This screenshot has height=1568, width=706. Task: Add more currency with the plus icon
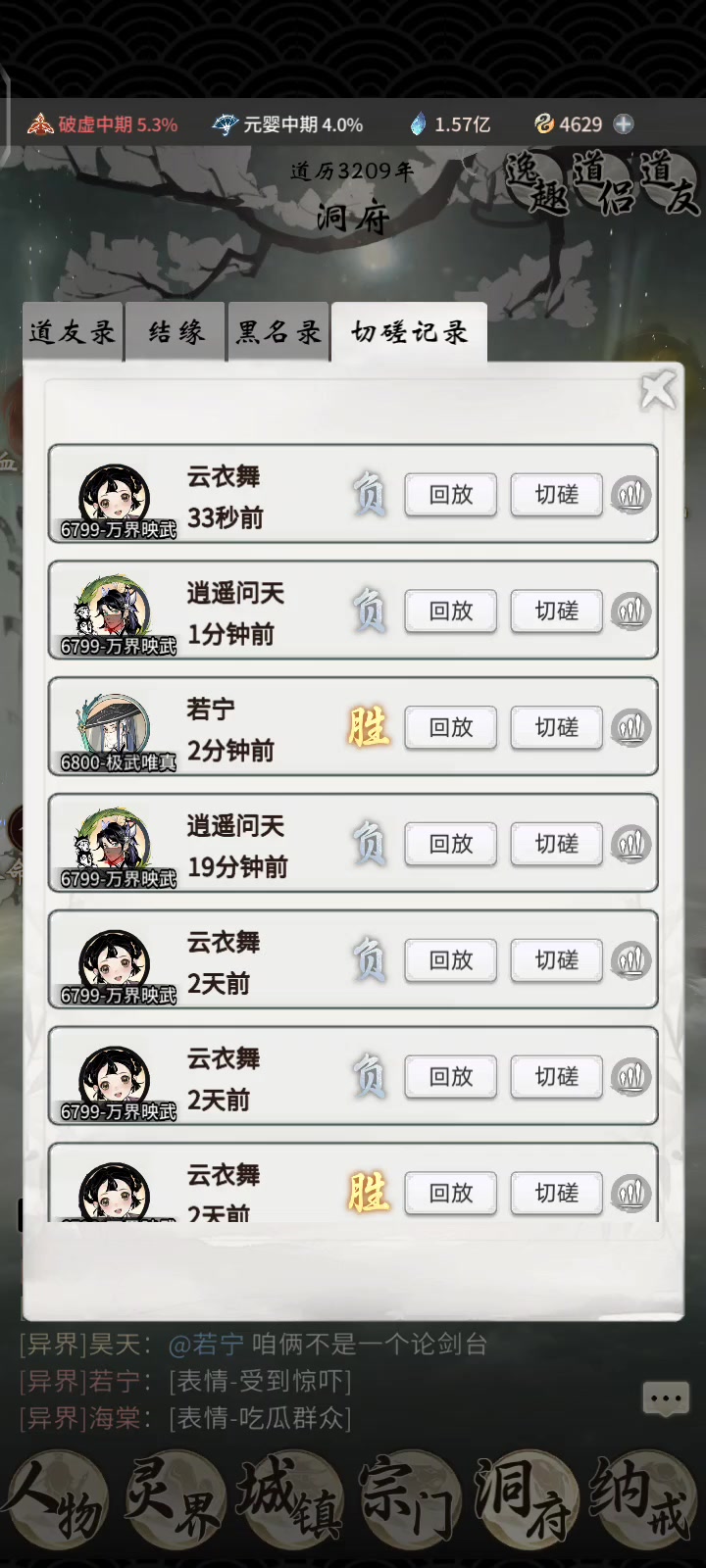[x=623, y=123]
